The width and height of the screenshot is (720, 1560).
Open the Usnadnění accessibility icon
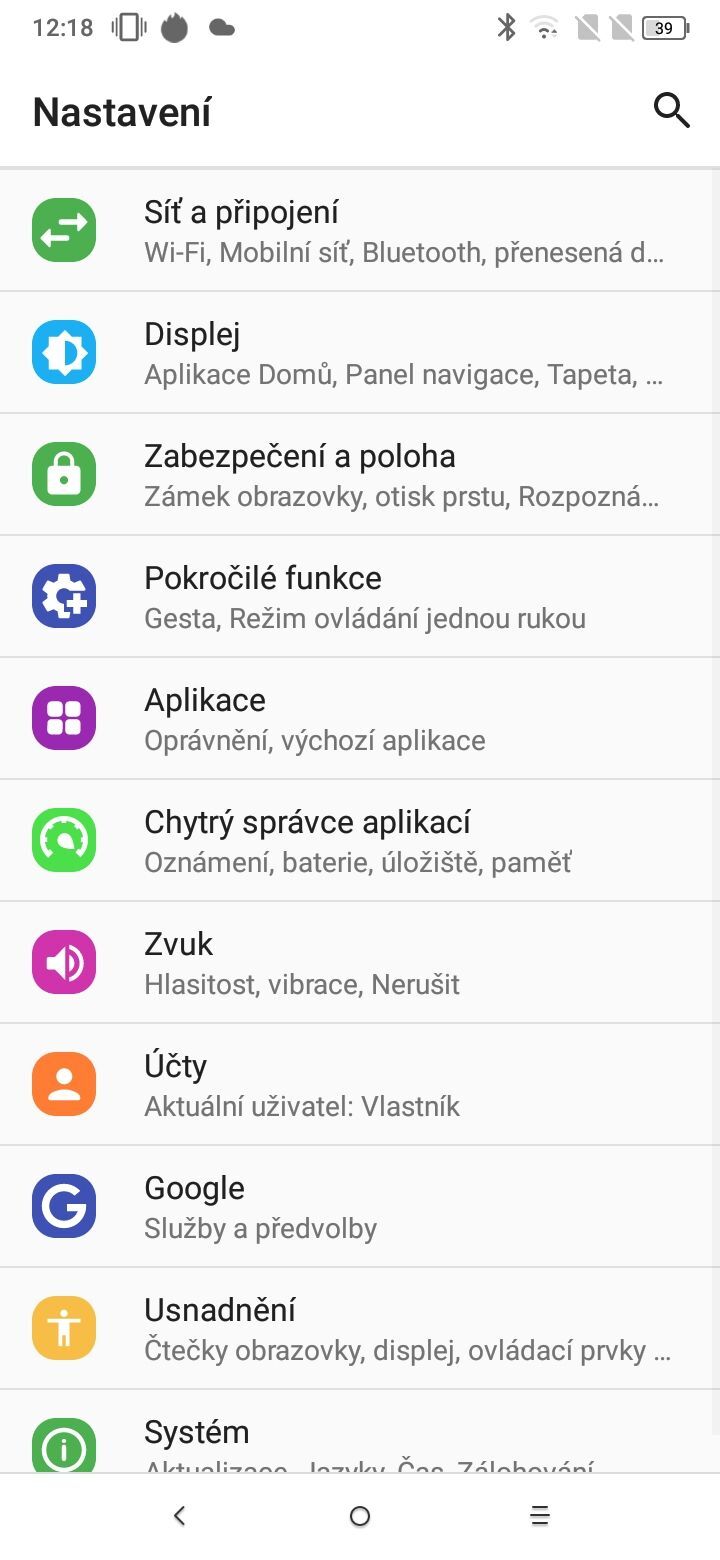tap(64, 1327)
